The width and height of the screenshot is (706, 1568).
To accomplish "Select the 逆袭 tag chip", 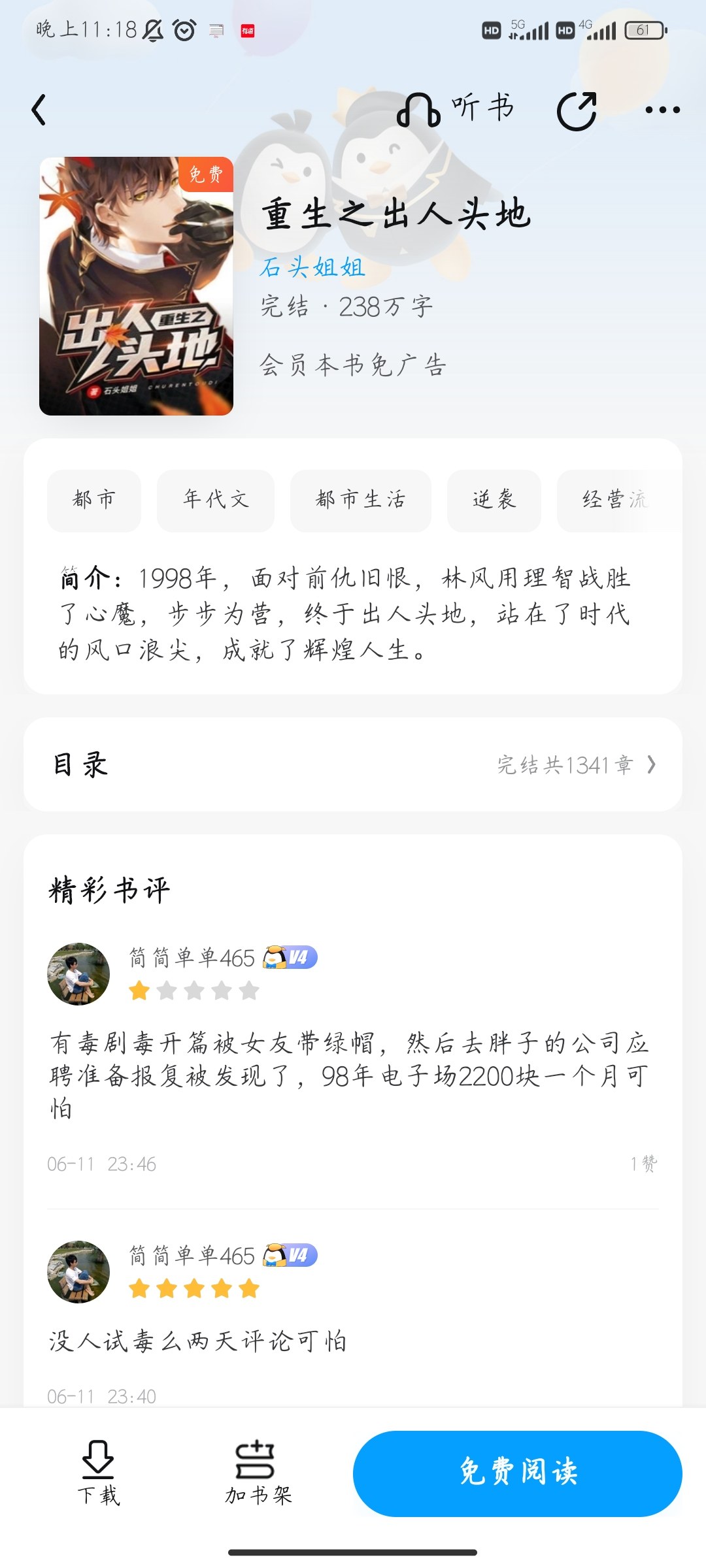I will coord(494,500).
